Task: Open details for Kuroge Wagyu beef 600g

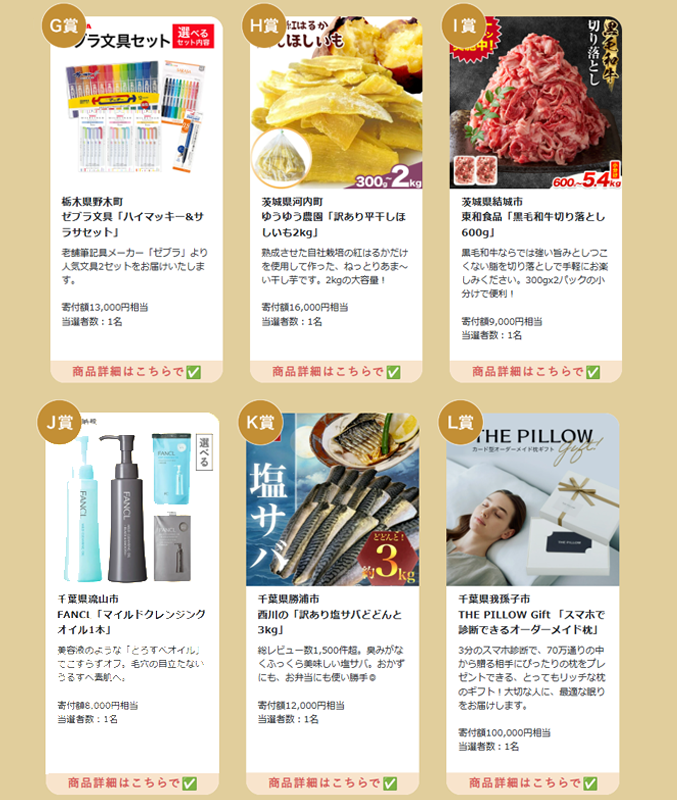Action: 535,372
